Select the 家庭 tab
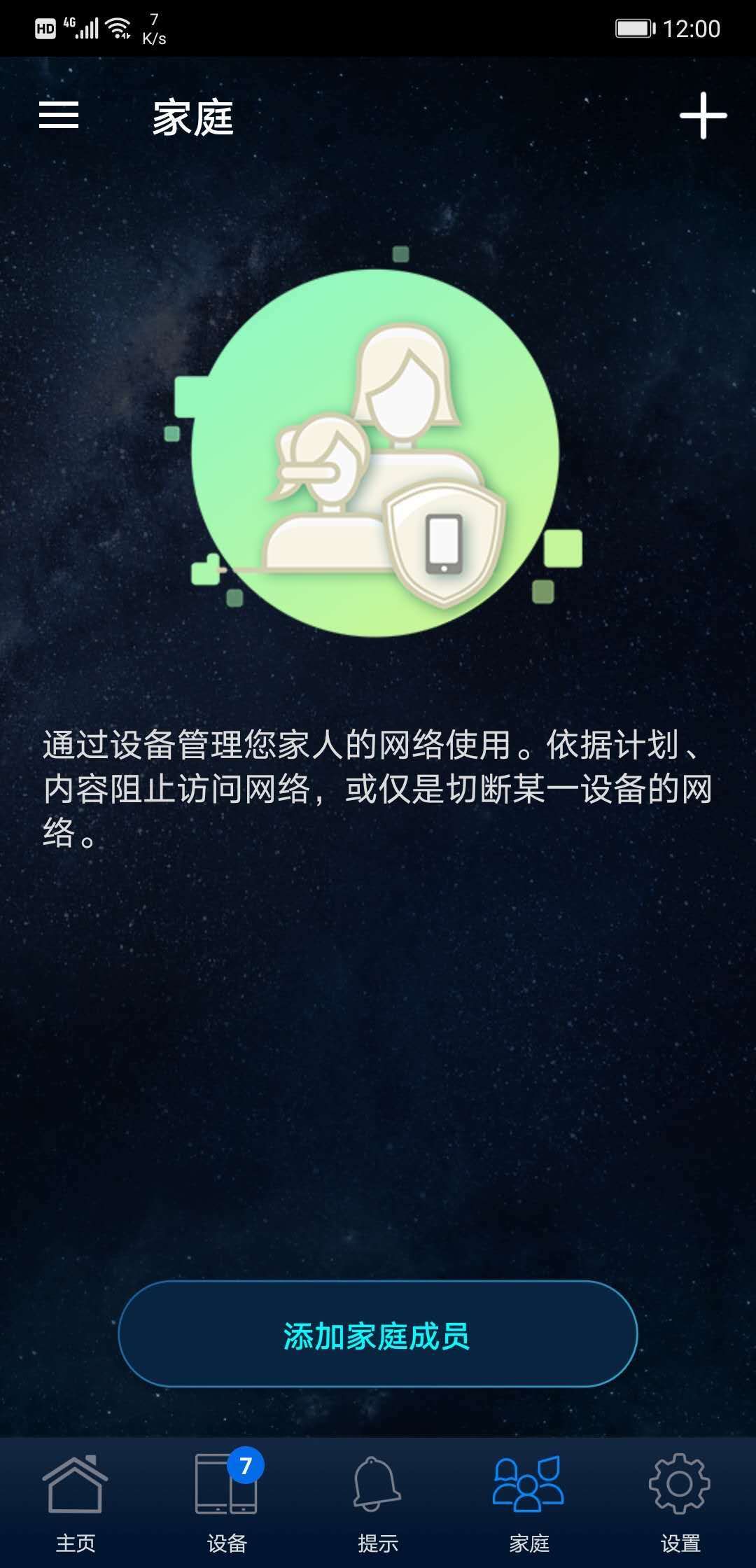The width and height of the screenshot is (756, 1568). pyautogui.click(x=529, y=1501)
